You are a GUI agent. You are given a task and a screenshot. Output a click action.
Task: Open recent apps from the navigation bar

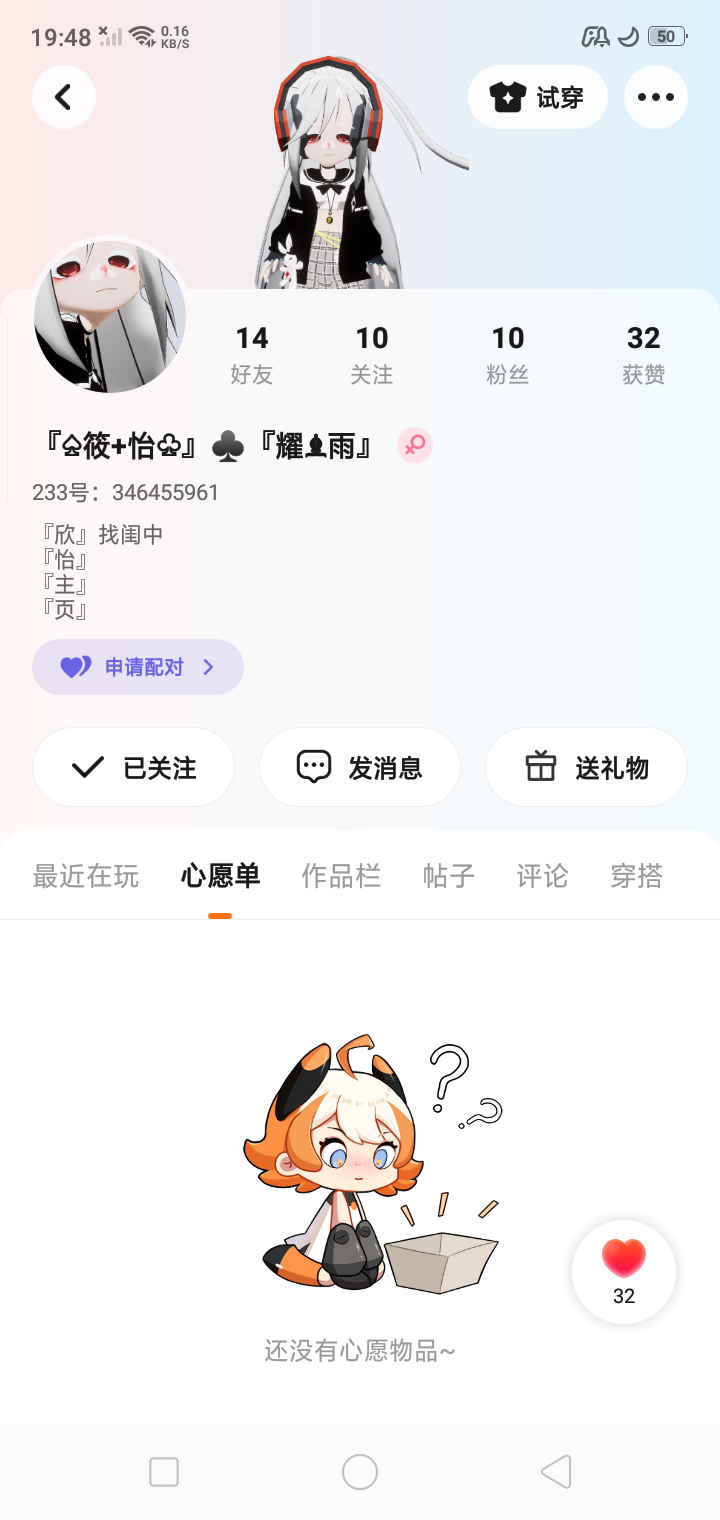pos(164,1472)
